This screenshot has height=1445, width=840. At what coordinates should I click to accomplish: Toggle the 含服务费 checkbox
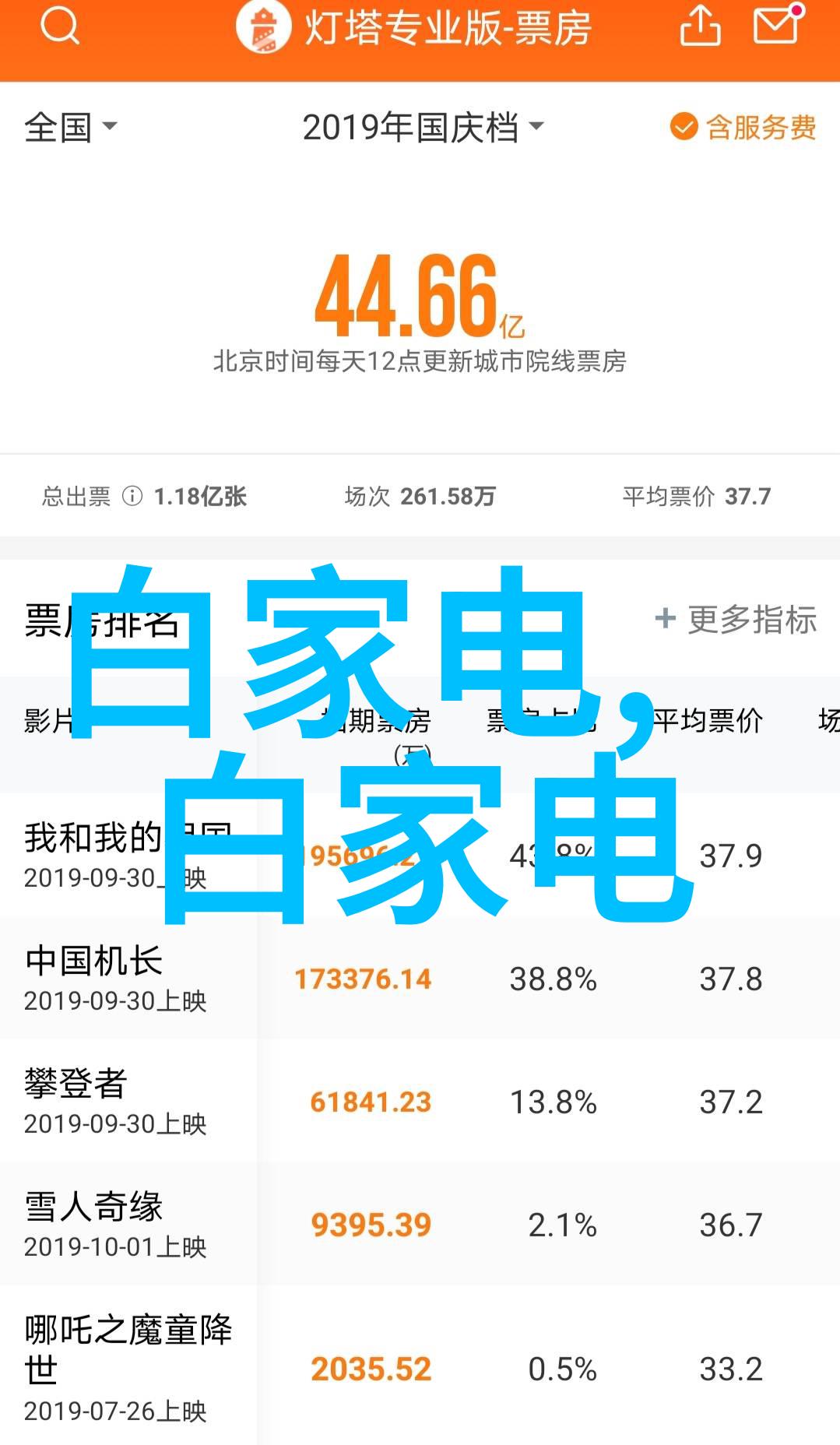tap(743, 127)
